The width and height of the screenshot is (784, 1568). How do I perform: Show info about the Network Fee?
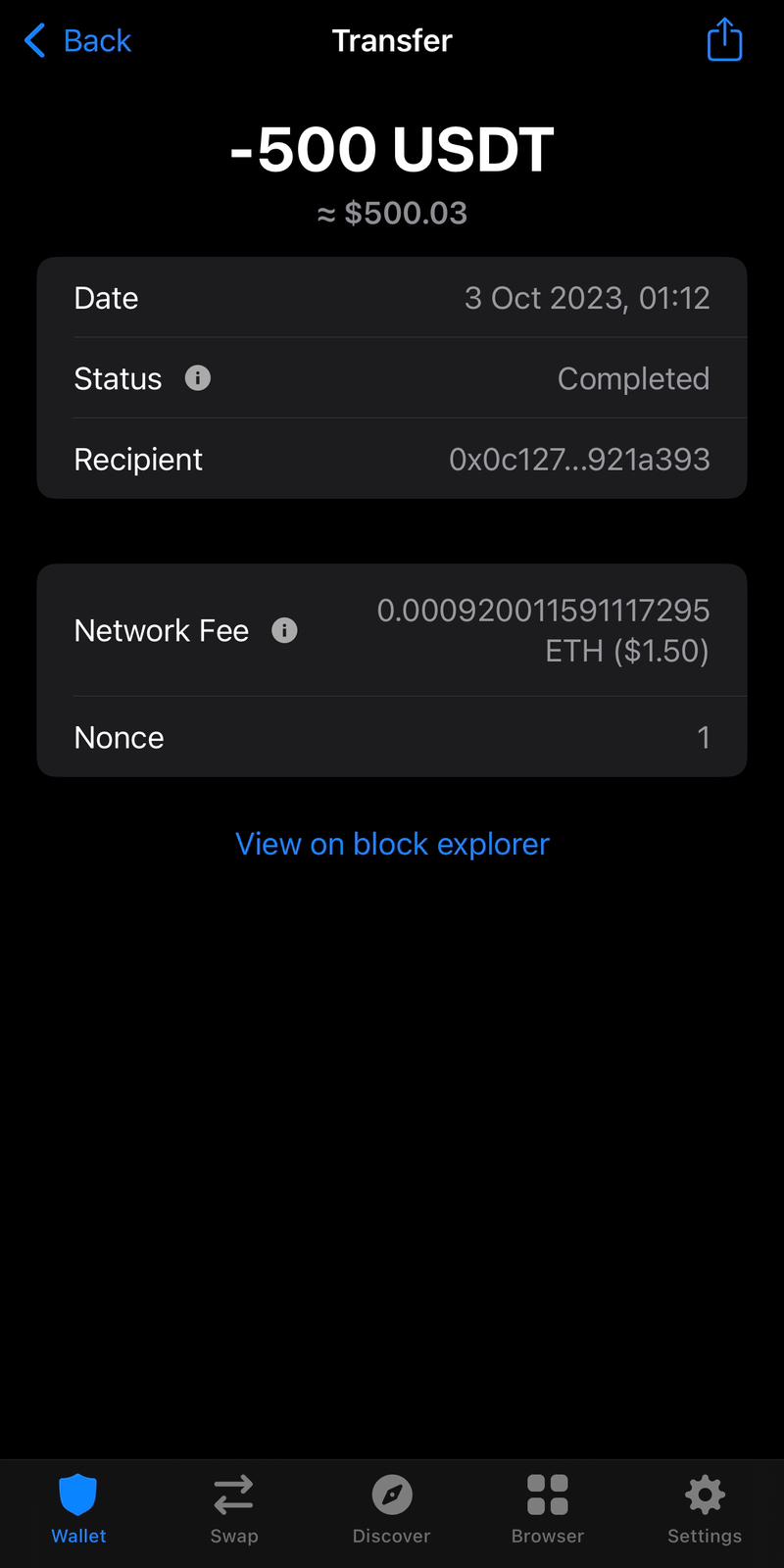click(x=284, y=630)
